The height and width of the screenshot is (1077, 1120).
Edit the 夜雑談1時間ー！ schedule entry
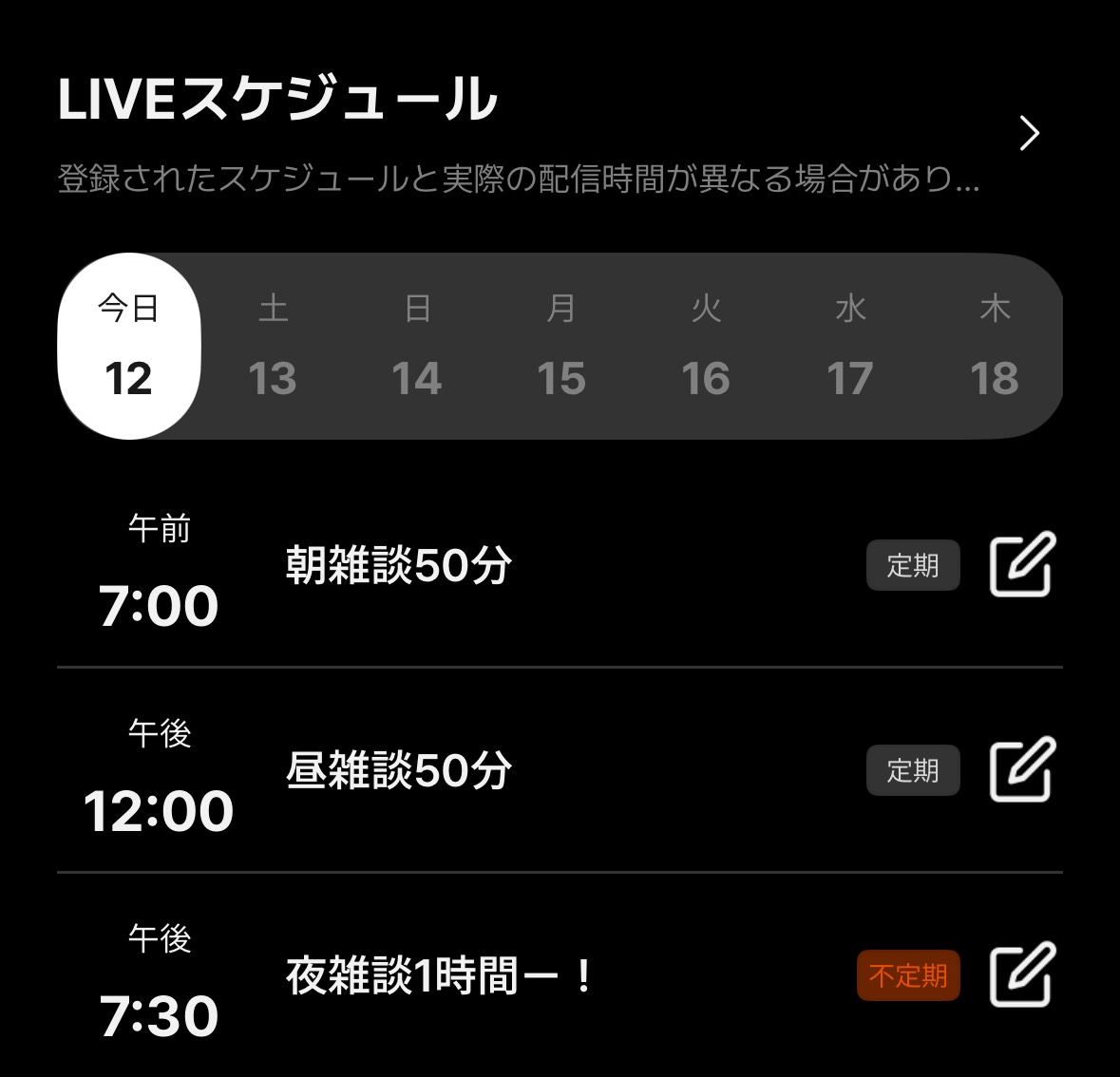[1022, 974]
